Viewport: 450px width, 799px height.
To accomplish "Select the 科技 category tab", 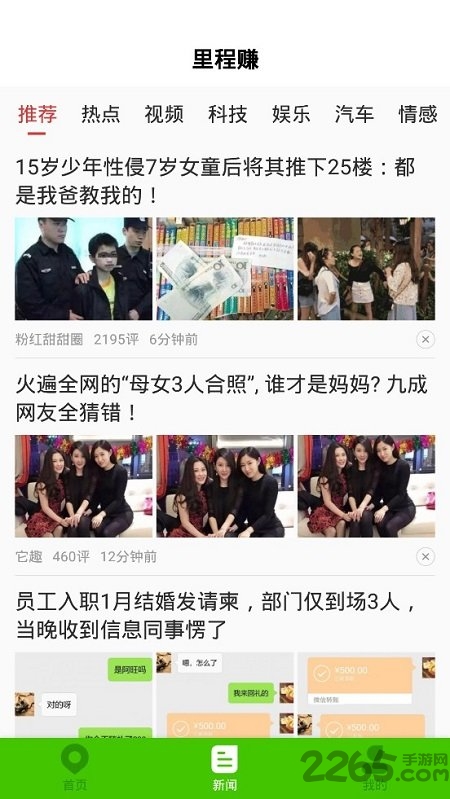I will [227, 114].
